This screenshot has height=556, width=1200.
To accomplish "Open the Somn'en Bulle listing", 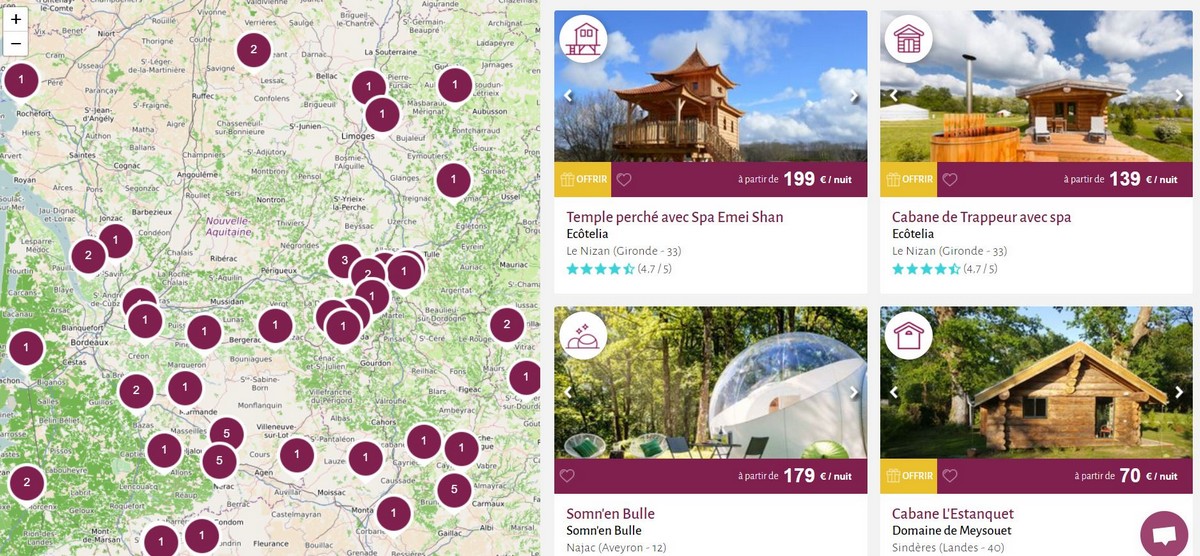I will pos(610,514).
